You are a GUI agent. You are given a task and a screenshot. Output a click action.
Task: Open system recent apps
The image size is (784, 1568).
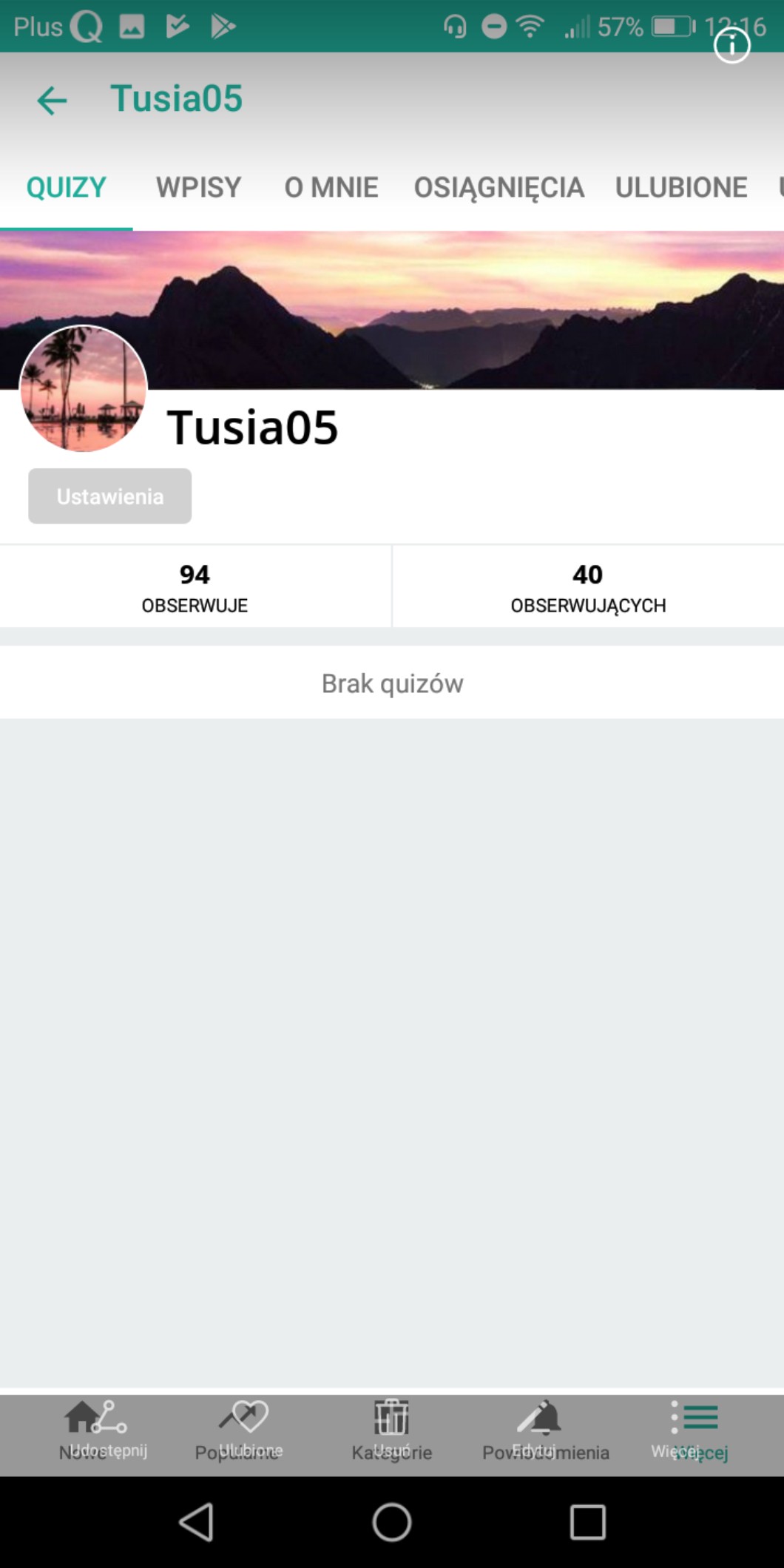click(x=587, y=1522)
